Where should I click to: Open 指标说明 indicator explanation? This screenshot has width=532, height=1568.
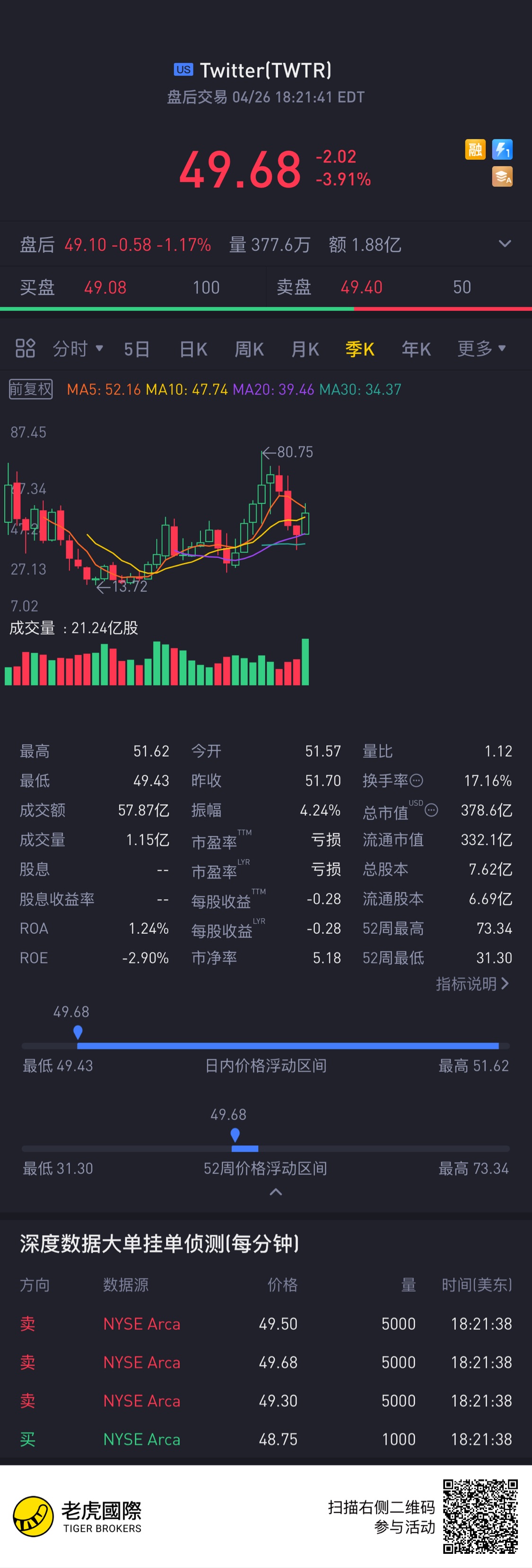tap(472, 983)
